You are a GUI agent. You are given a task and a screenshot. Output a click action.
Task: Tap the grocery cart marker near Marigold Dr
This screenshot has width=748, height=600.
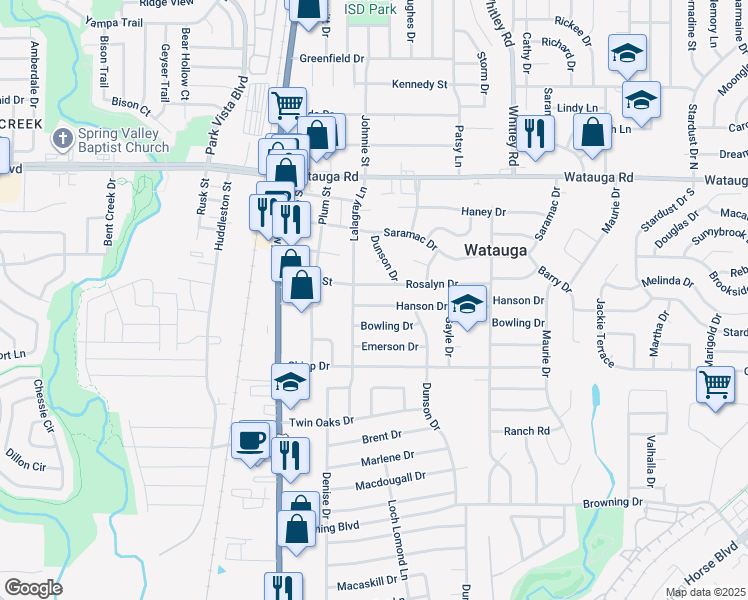pos(715,386)
